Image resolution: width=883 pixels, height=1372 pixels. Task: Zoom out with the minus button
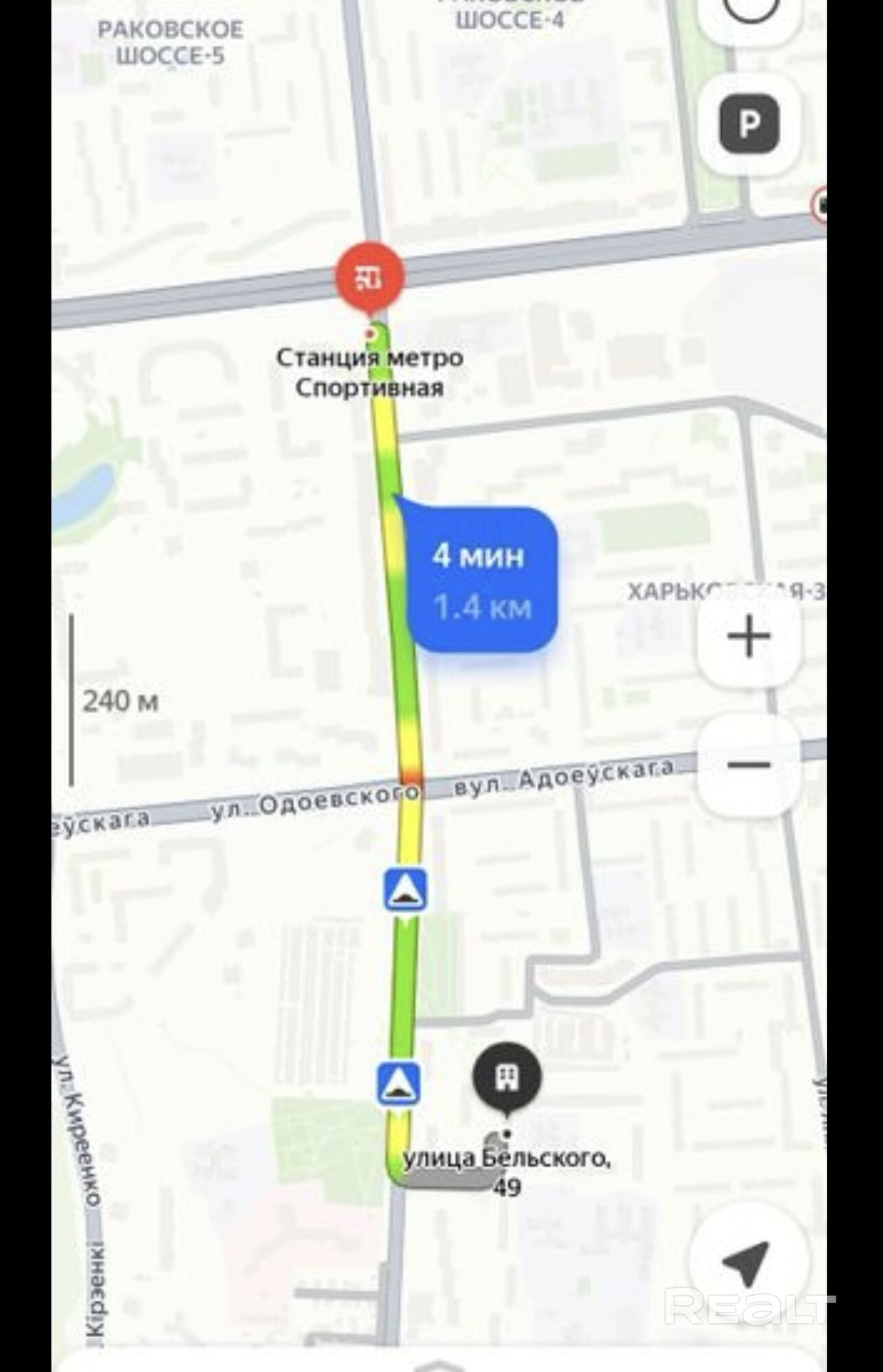click(x=749, y=765)
